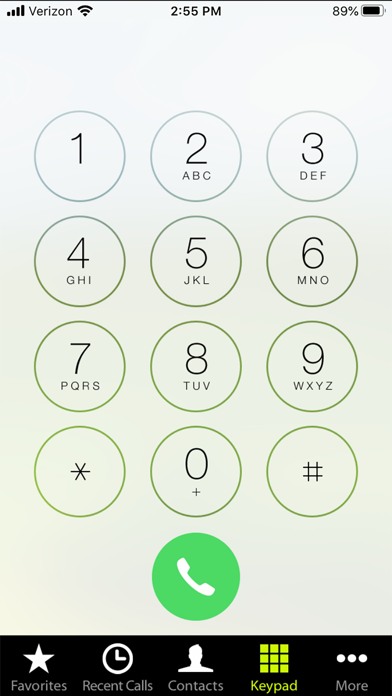392x696 pixels.
Task: Dial the 0 plus key
Action: tap(196, 471)
